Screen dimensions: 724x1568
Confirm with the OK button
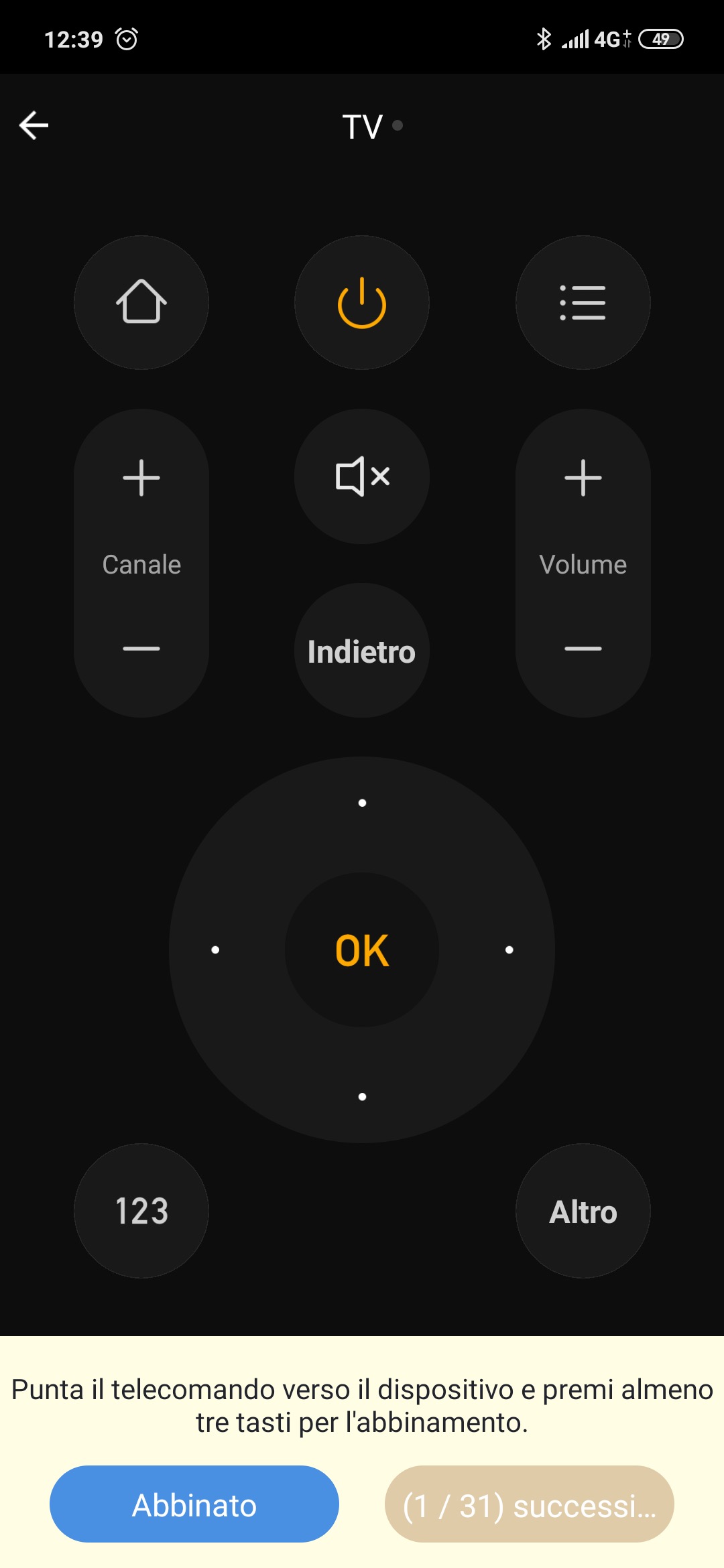point(362,950)
